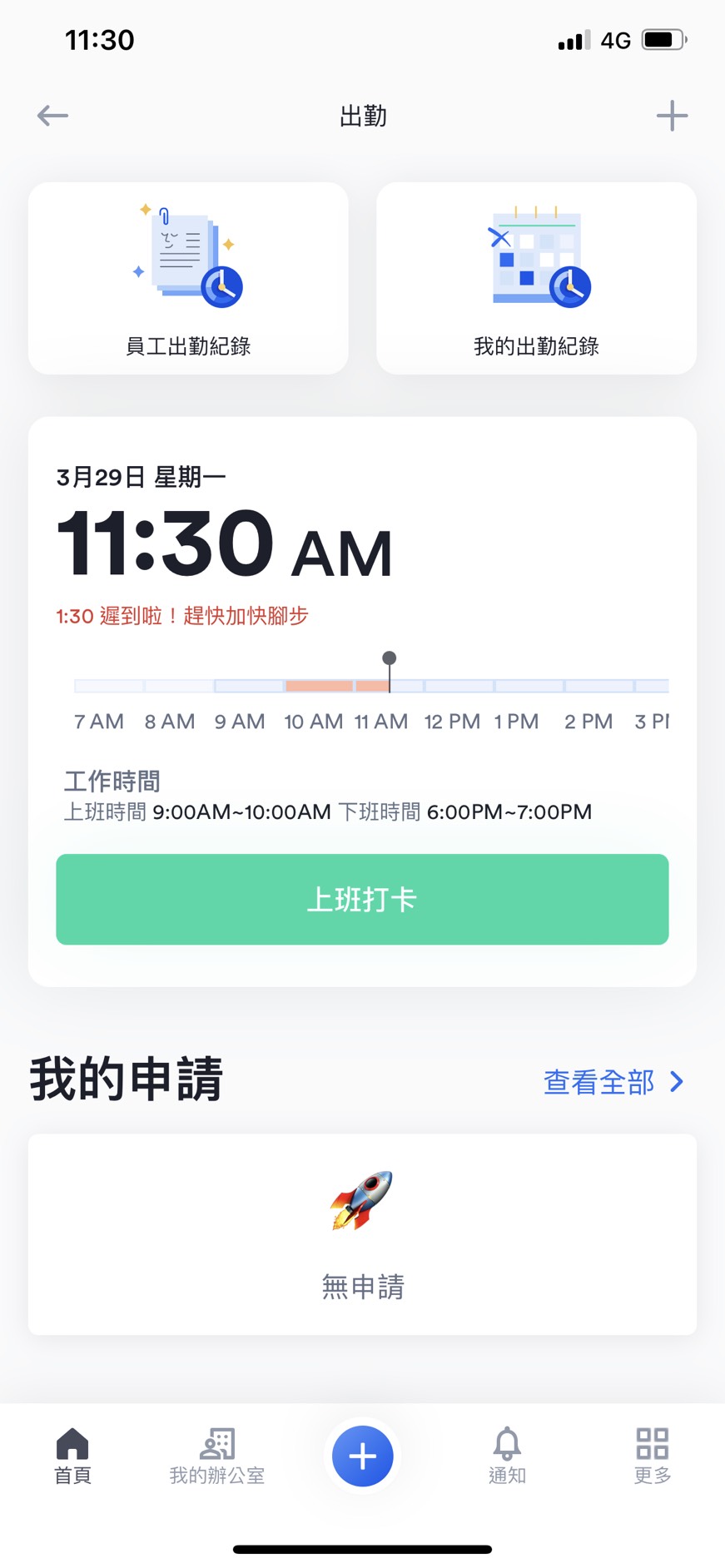Tap the 上班打卡 button to clock in
Viewport: 725px width, 1568px height.
click(362, 899)
